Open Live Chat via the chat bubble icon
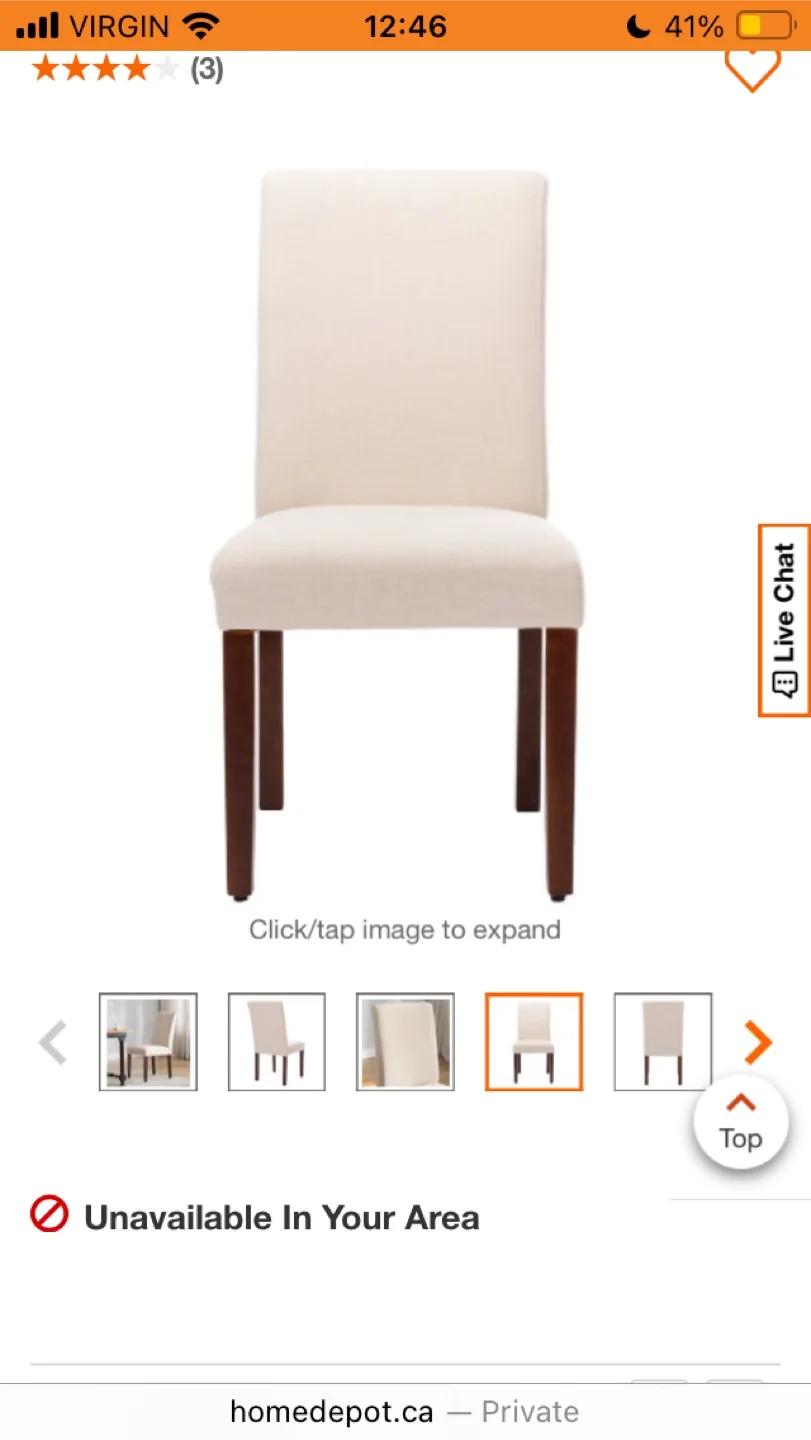 [783, 681]
